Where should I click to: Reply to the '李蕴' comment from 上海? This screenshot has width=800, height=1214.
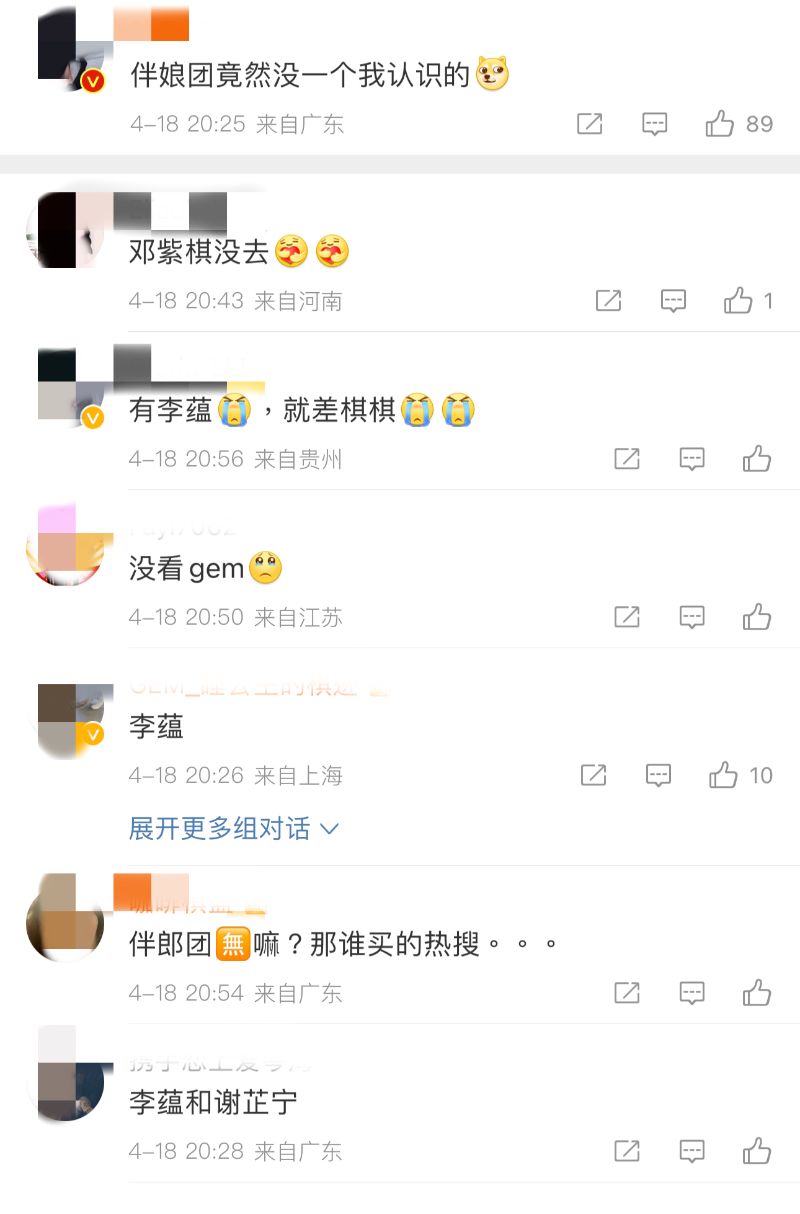(658, 775)
